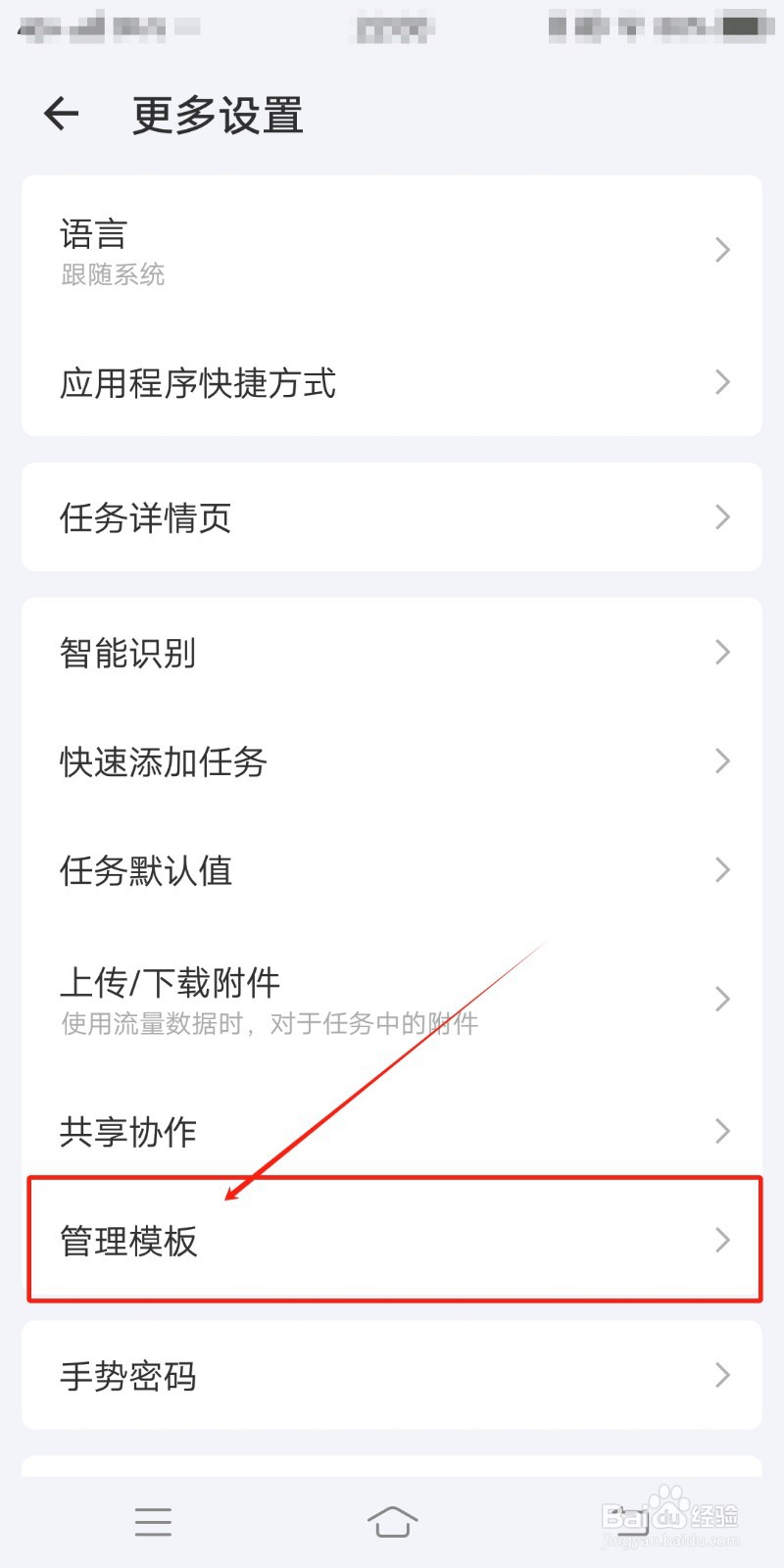Tap the home button in navigation bar
This screenshot has width=784, height=1568.
392,1521
